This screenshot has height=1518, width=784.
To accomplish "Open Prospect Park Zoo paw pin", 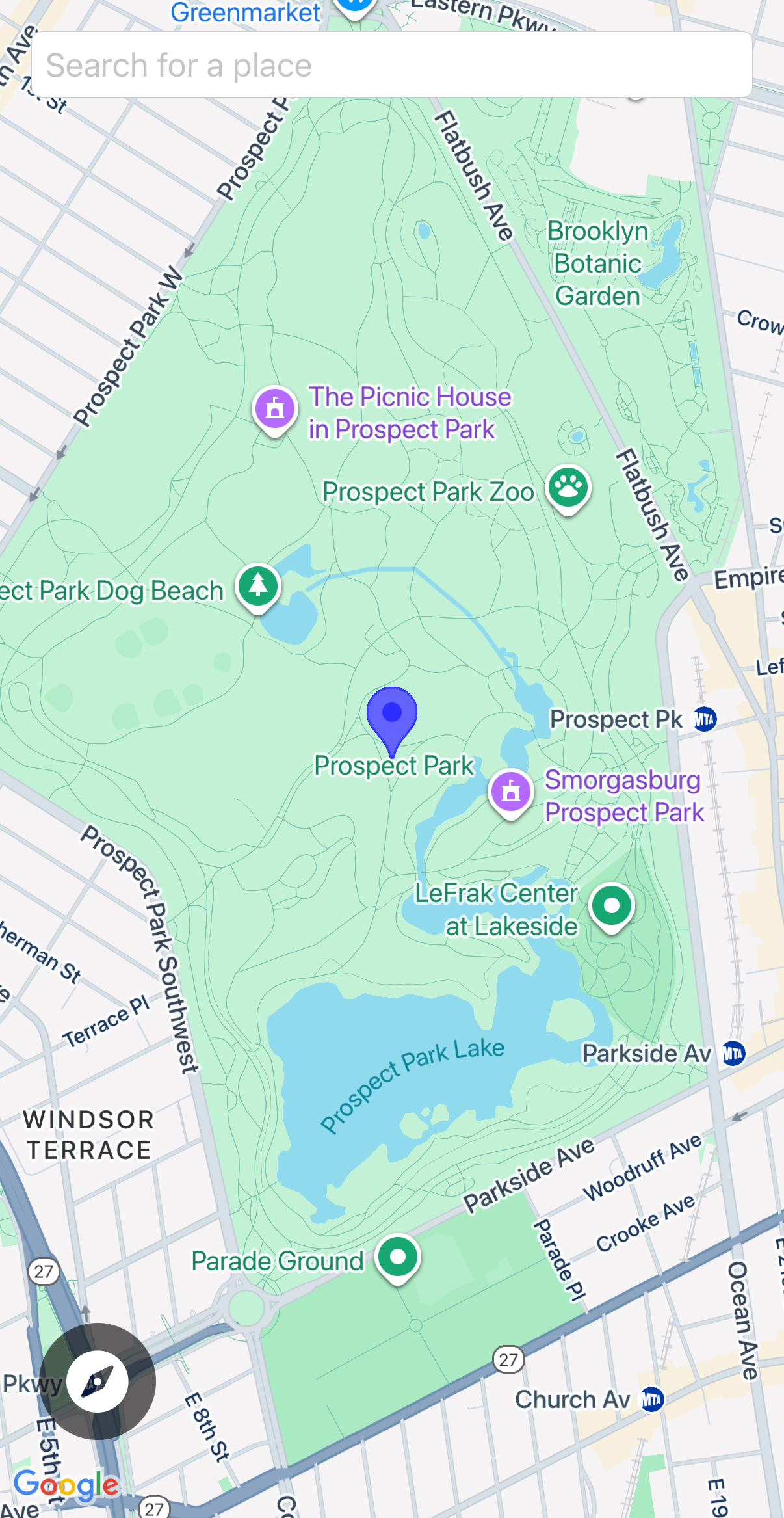I will pyautogui.click(x=569, y=488).
